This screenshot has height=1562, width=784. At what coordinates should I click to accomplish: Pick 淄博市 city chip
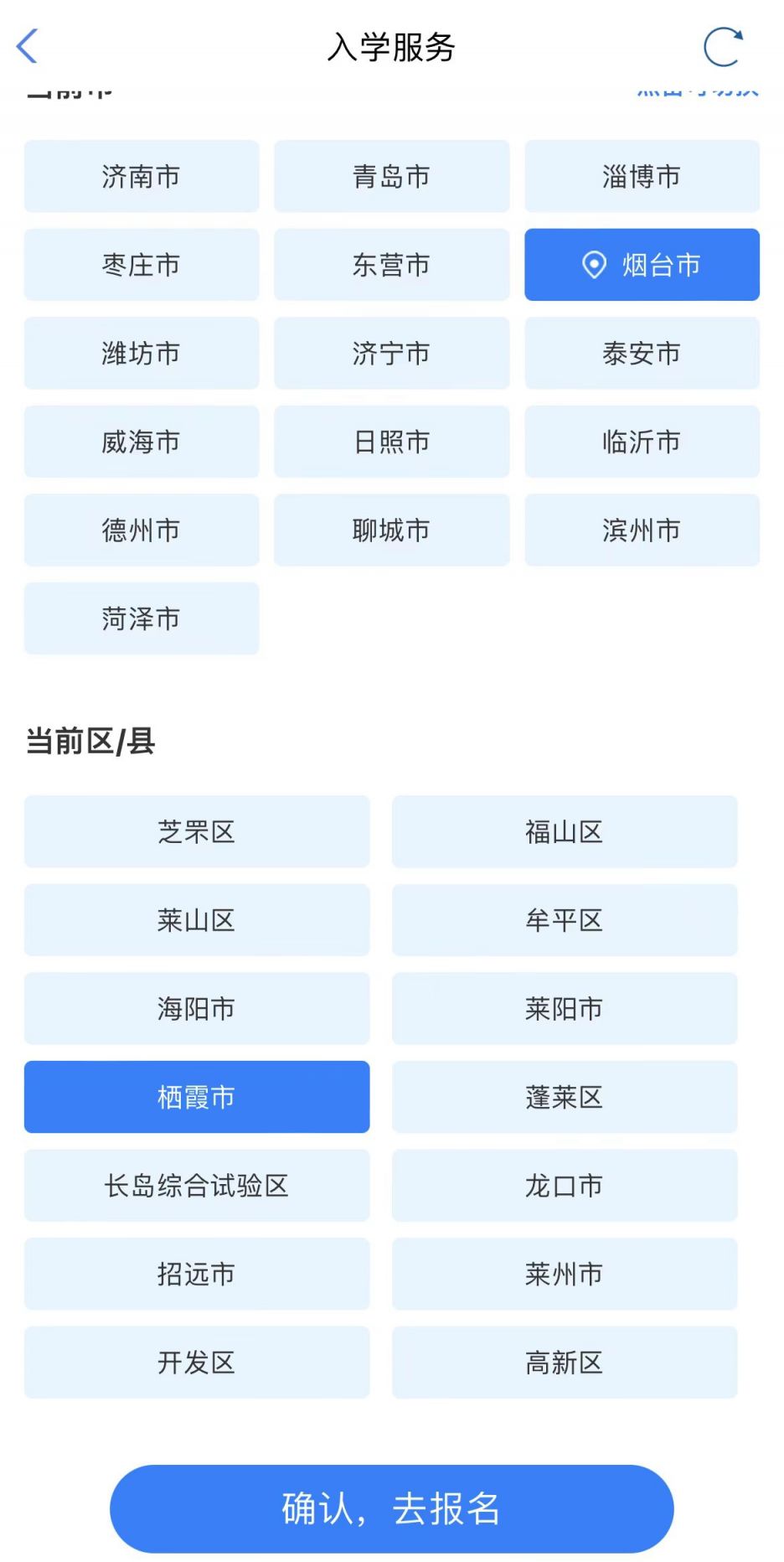pos(642,176)
